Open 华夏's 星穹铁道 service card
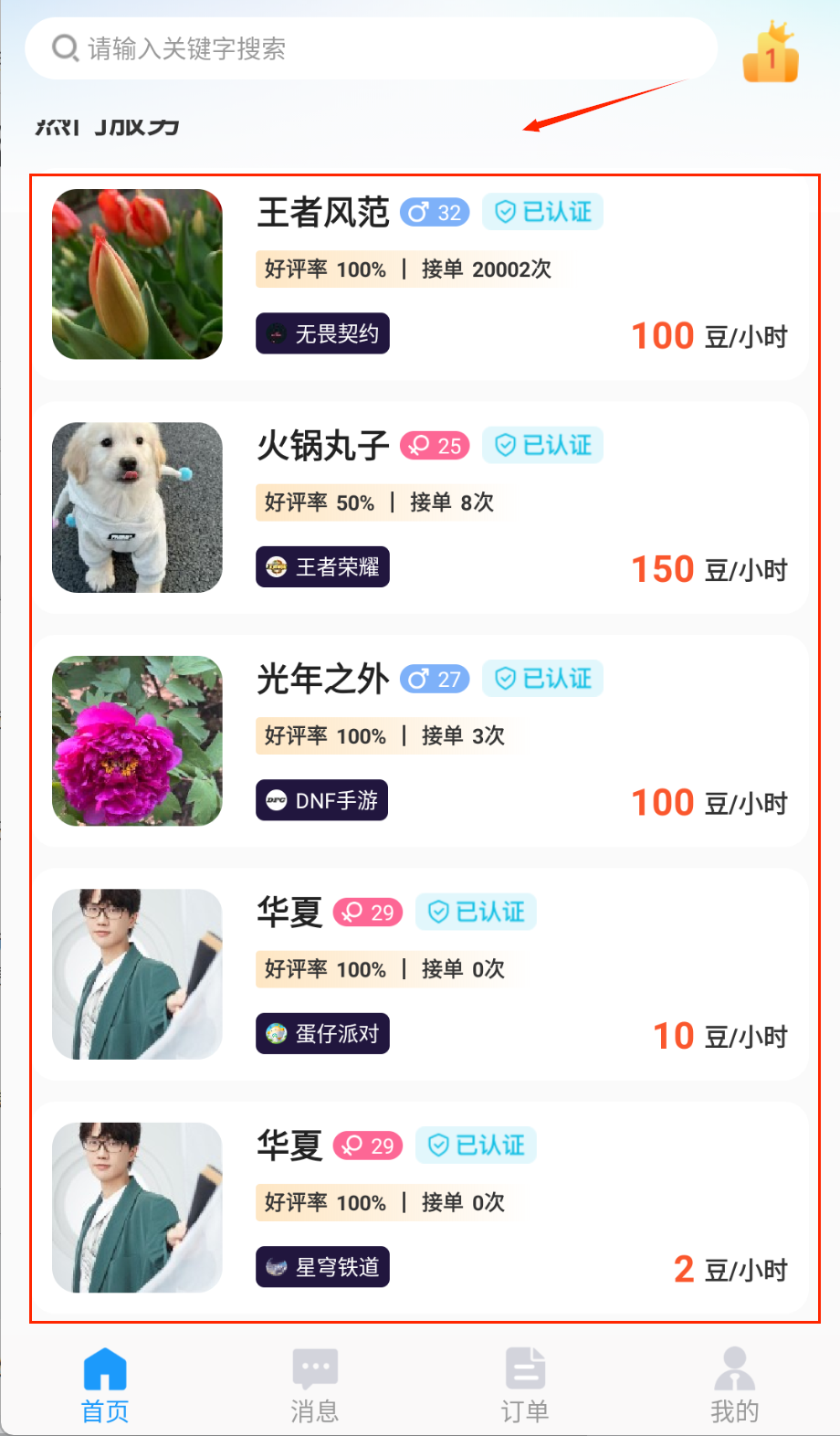The image size is (840, 1436). 420,1208
